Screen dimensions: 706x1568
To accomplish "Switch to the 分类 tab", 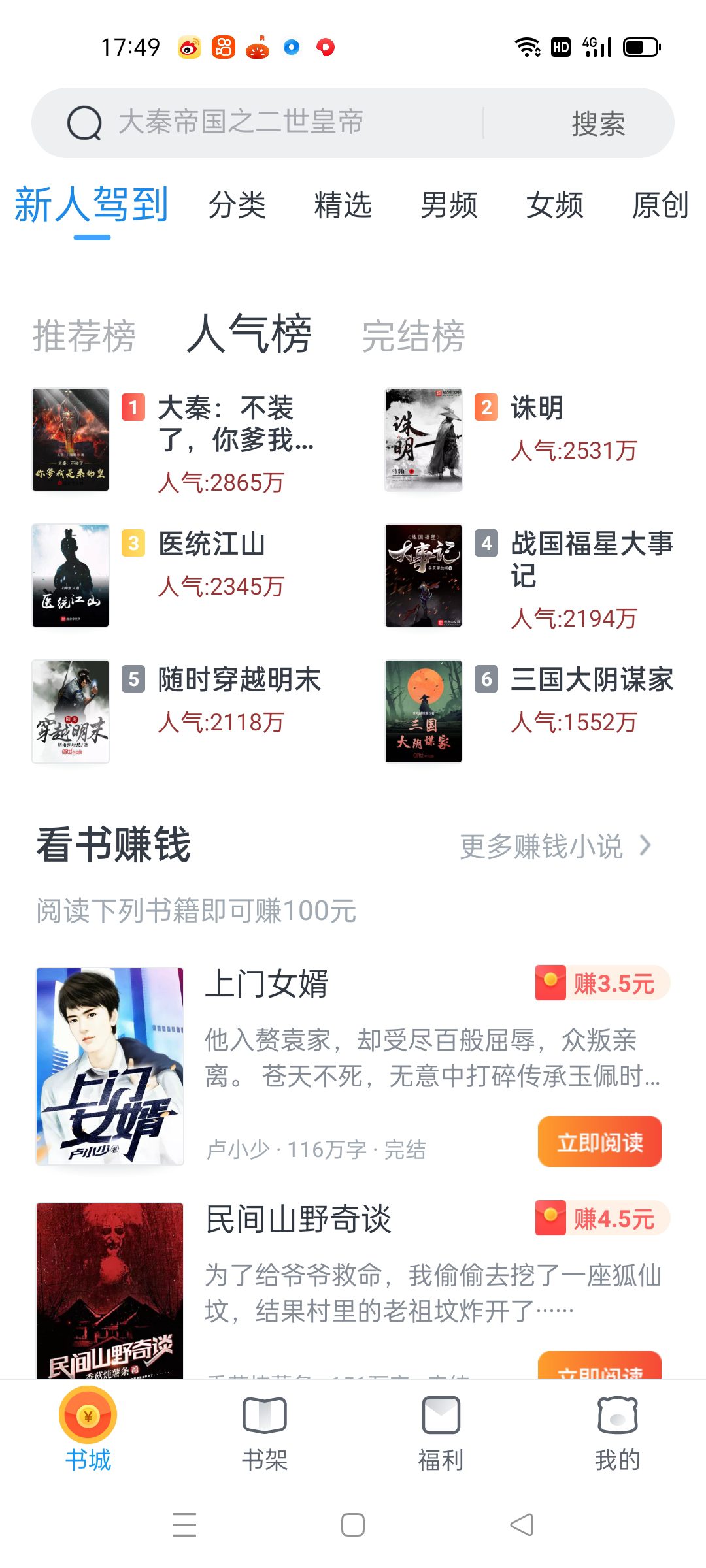I will click(237, 205).
